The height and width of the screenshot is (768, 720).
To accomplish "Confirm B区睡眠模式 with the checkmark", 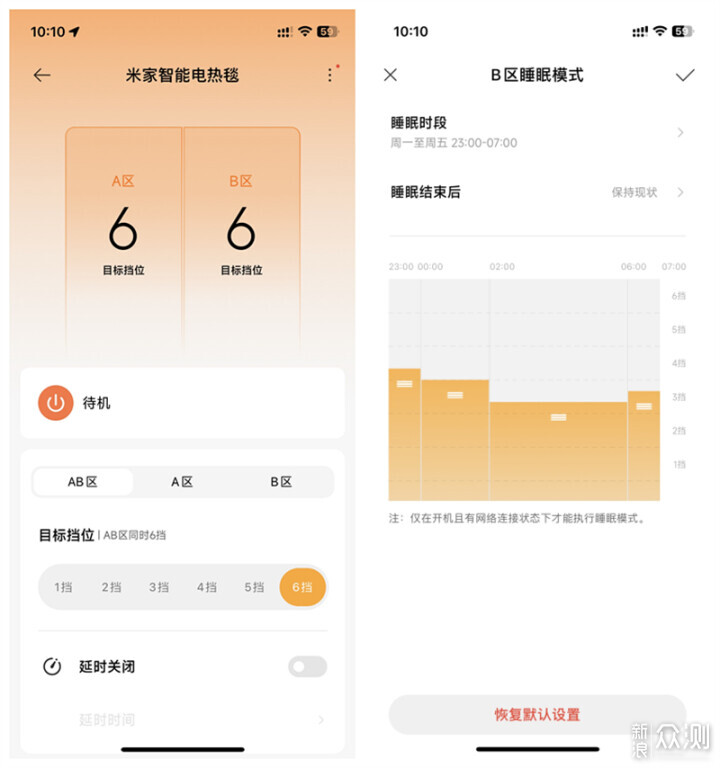I will pos(685,75).
